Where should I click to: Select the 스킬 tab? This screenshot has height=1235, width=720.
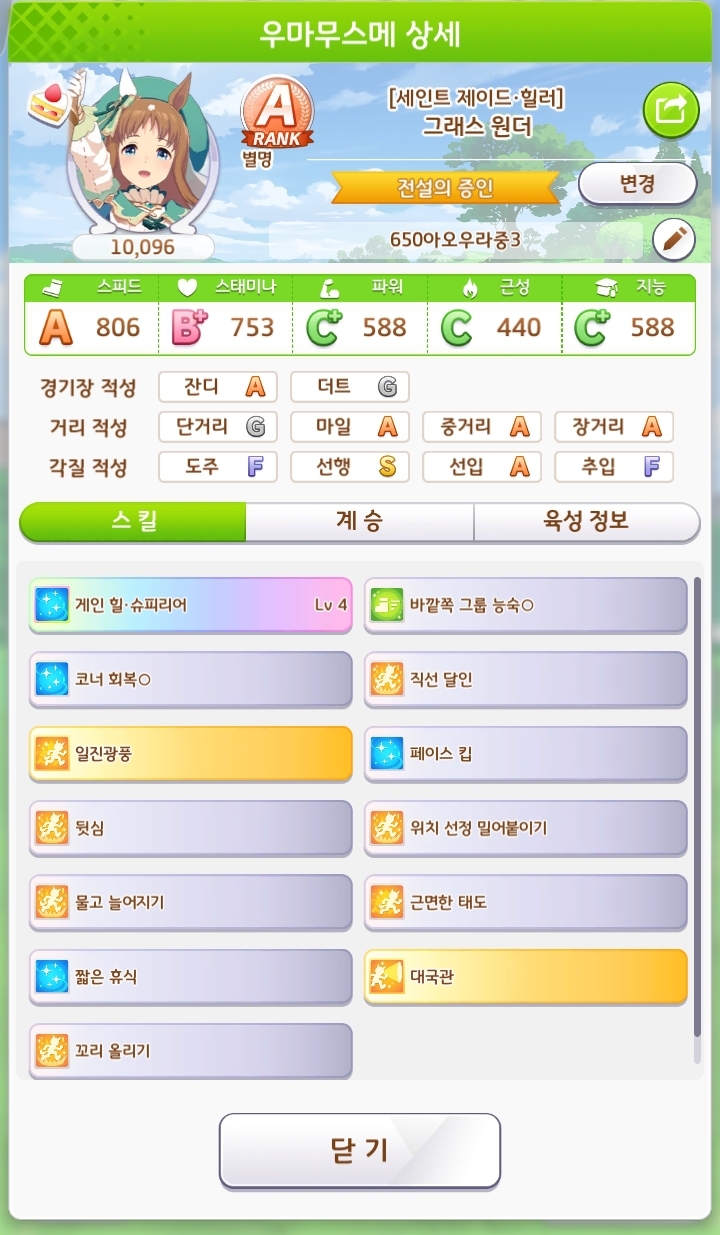point(133,521)
